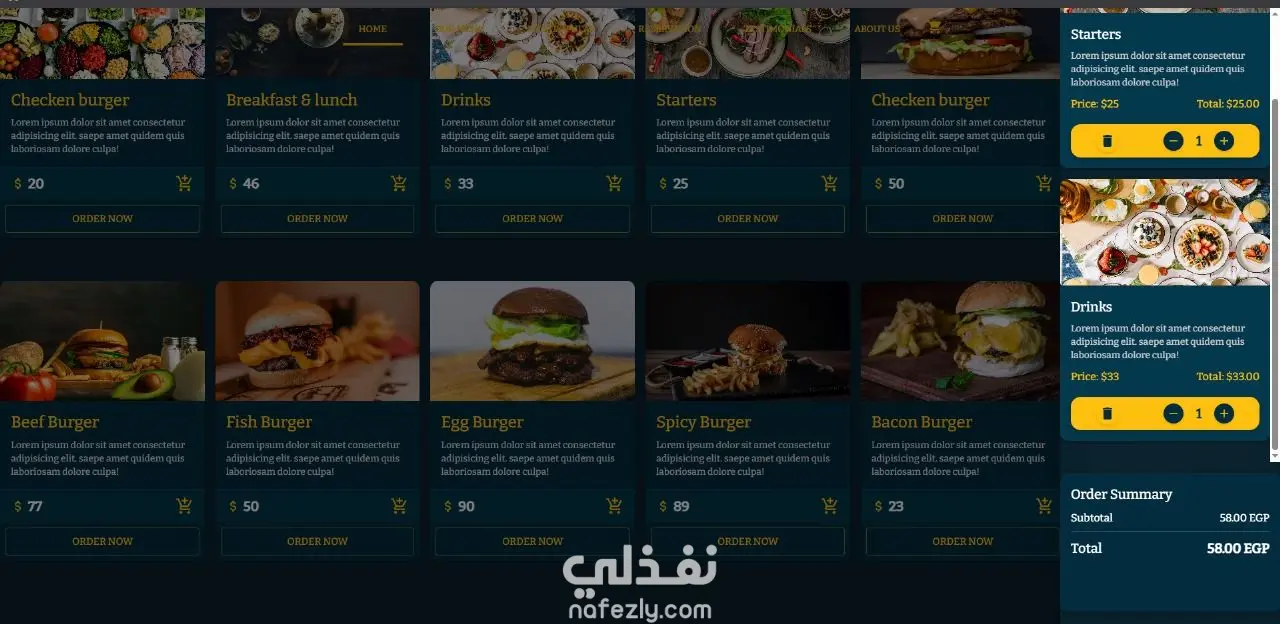Screen dimensions: 1280x624
Task: Order the $20 Checken burger now
Action: pos(102,219)
